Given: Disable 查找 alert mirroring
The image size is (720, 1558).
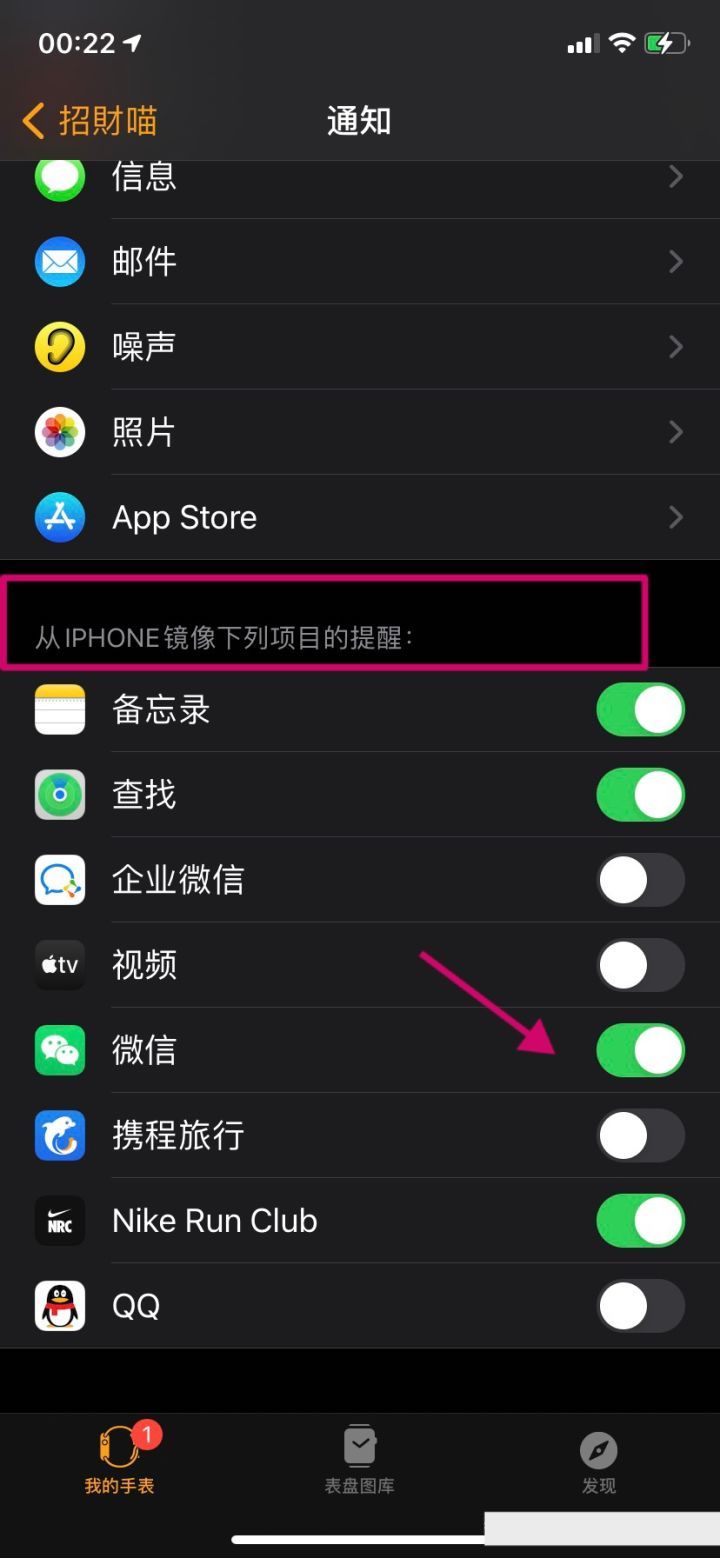Looking at the screenshot, I should 640,795.
